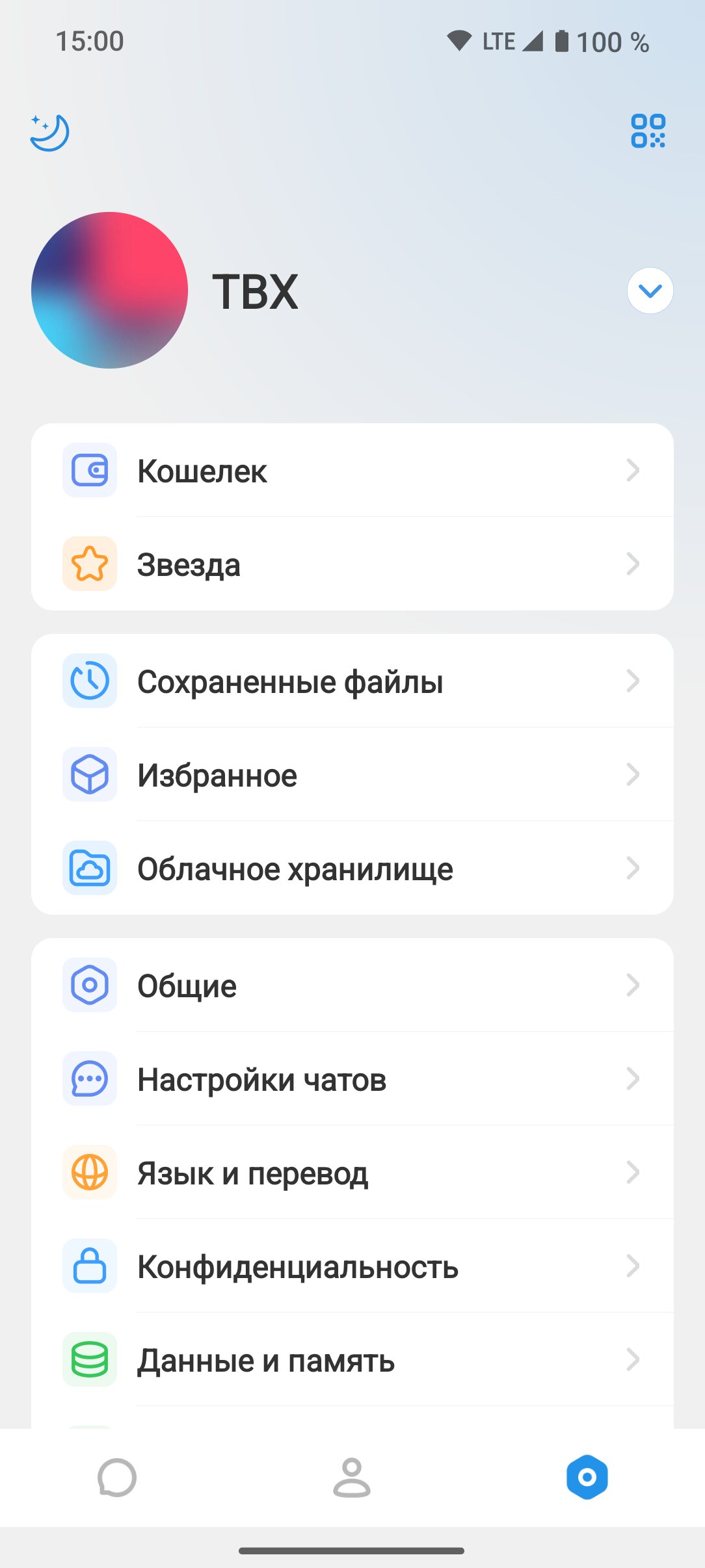
Task: Open Настройки чатов
Action: (352, 1078)
